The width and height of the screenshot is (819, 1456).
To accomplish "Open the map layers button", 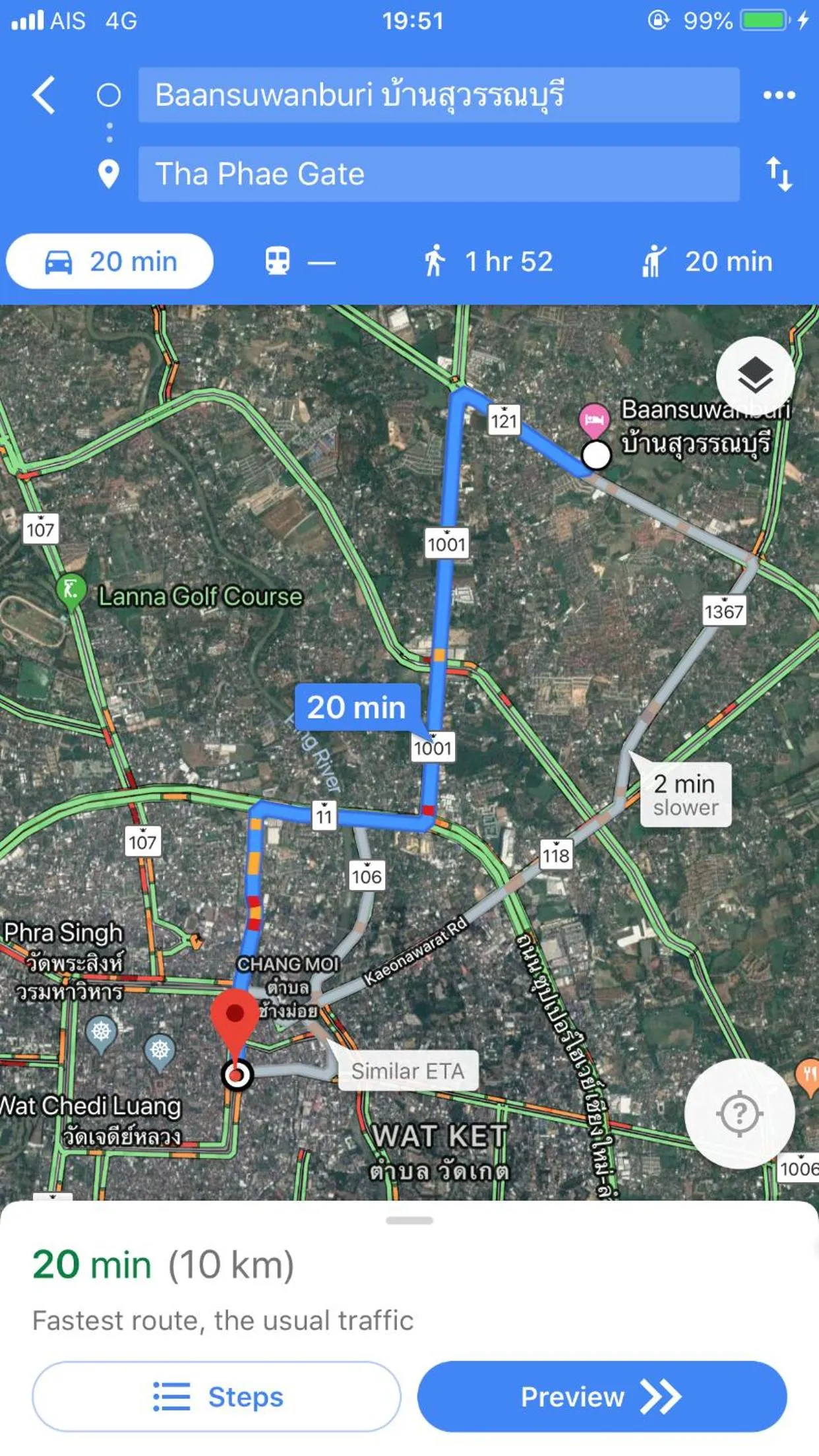I will [x=754, y=375].
